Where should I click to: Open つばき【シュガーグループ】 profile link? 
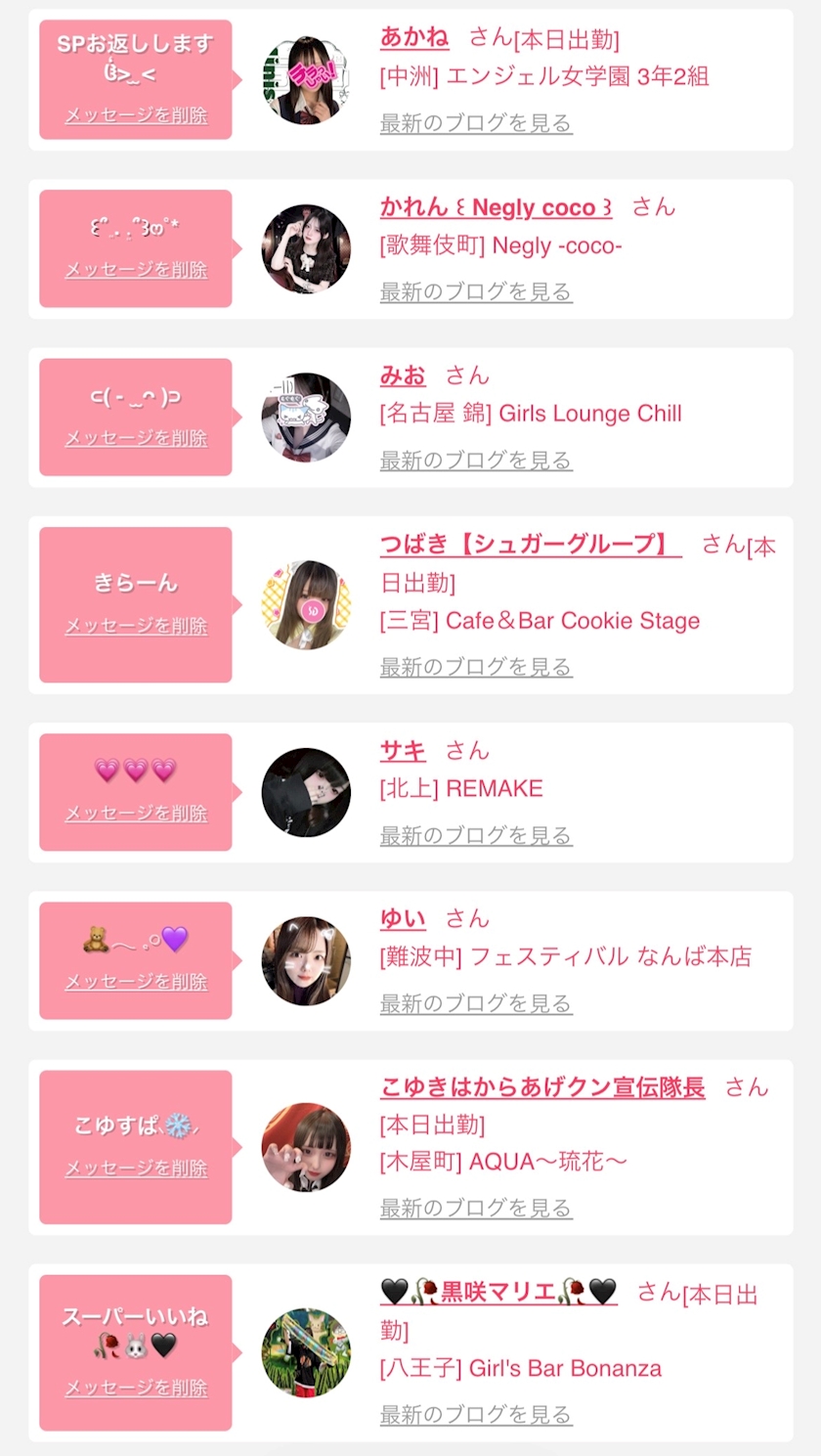click(x=531, y=545)
